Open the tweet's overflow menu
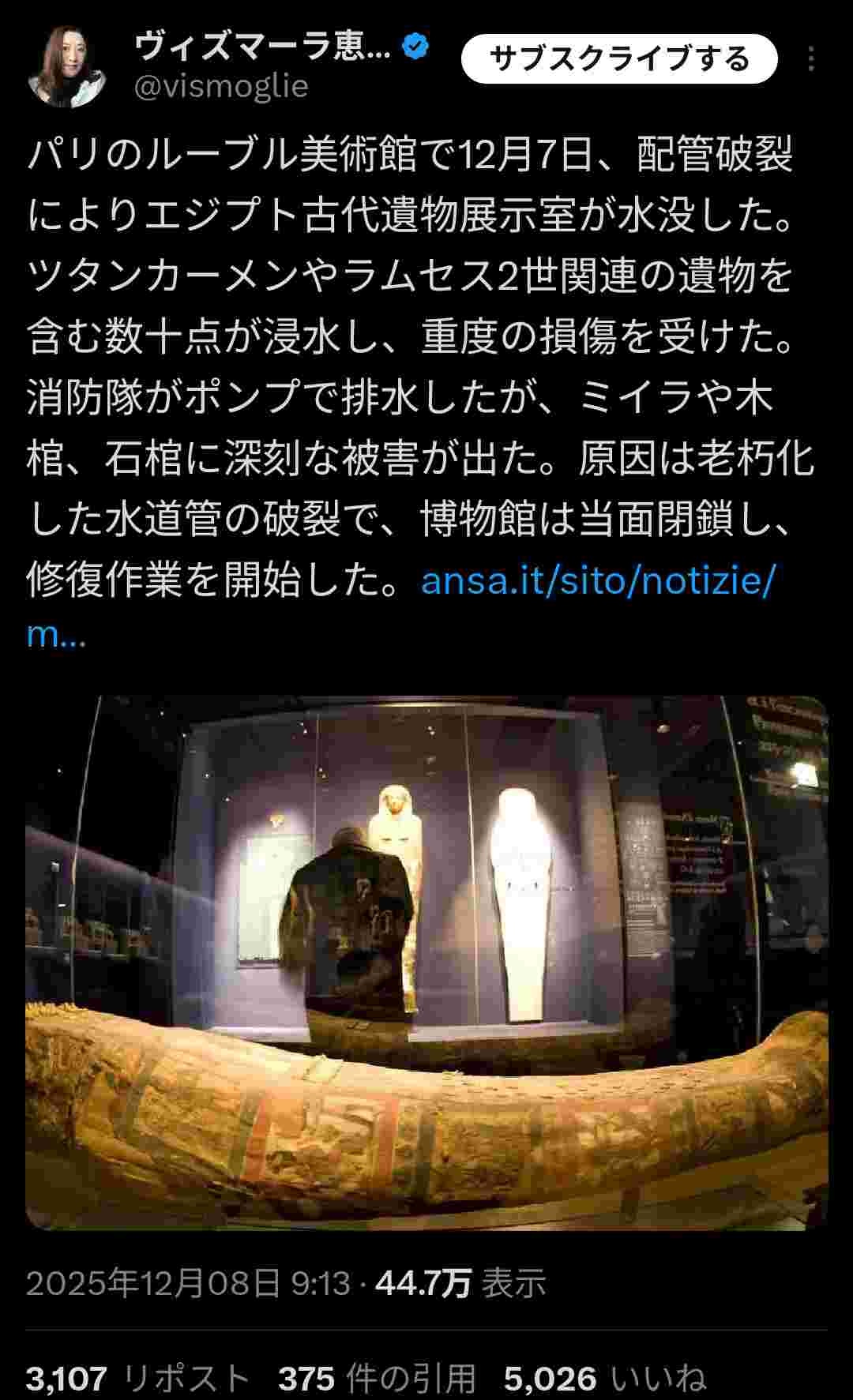The image size is (853, 1400). pos(811,59)
